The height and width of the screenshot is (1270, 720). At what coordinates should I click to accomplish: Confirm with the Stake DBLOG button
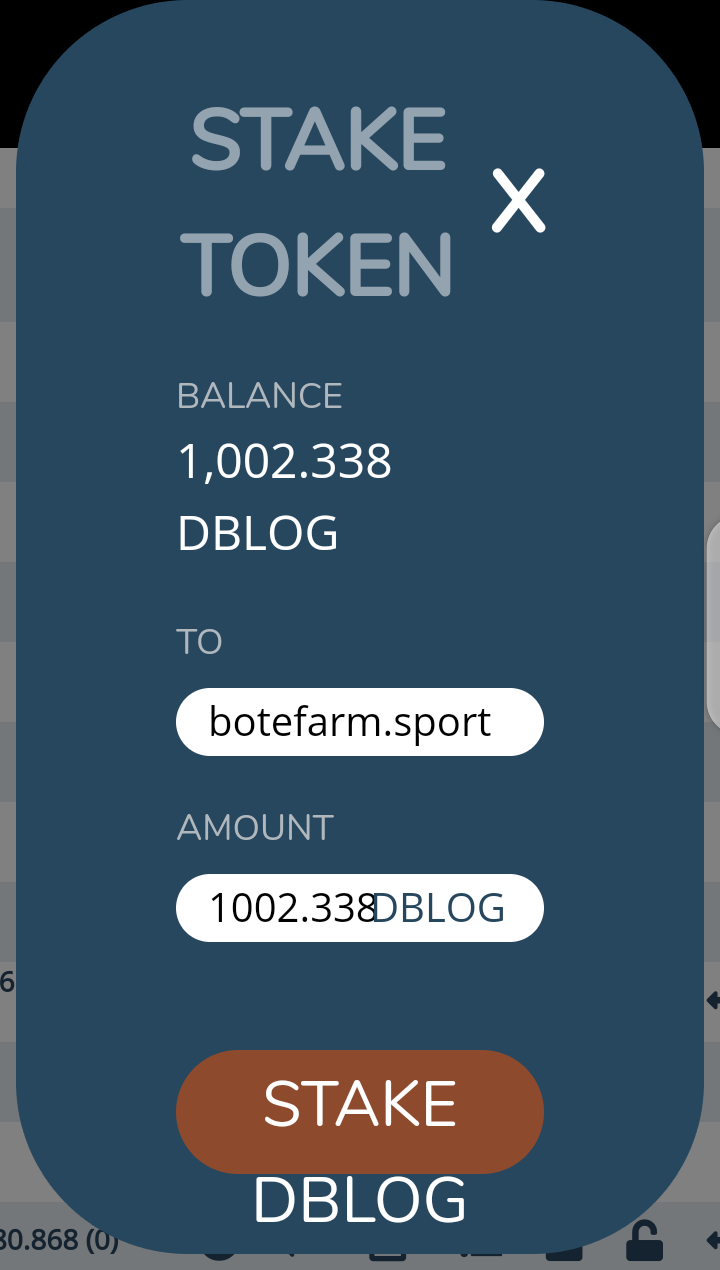[359, 1111]
